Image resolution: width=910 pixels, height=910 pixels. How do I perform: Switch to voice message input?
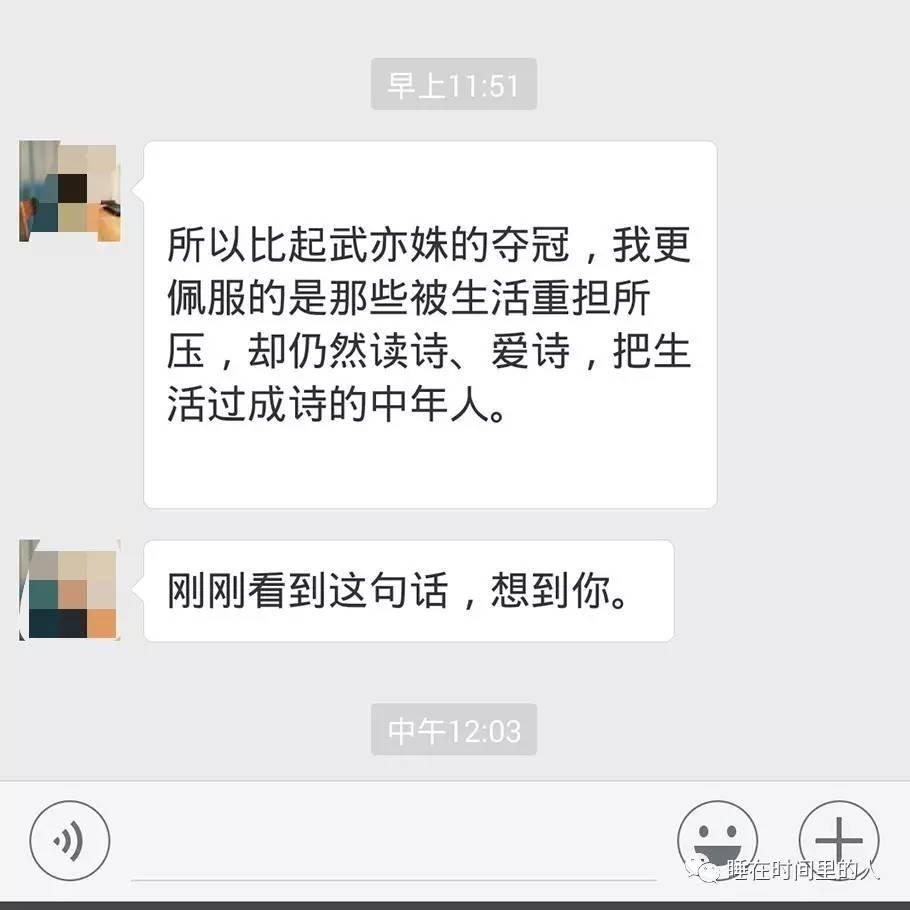pos(69,841)
